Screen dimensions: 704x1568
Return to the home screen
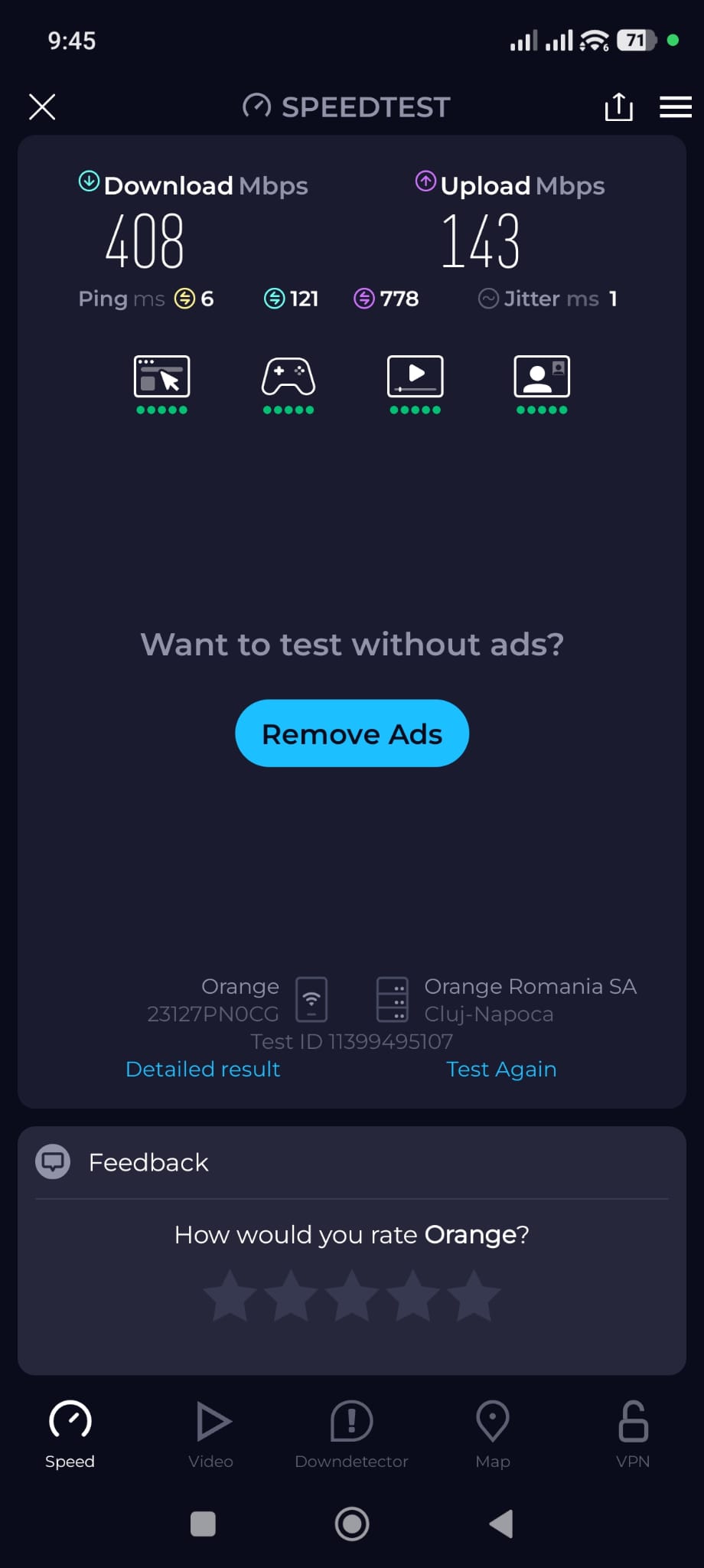pos(352,1524)
